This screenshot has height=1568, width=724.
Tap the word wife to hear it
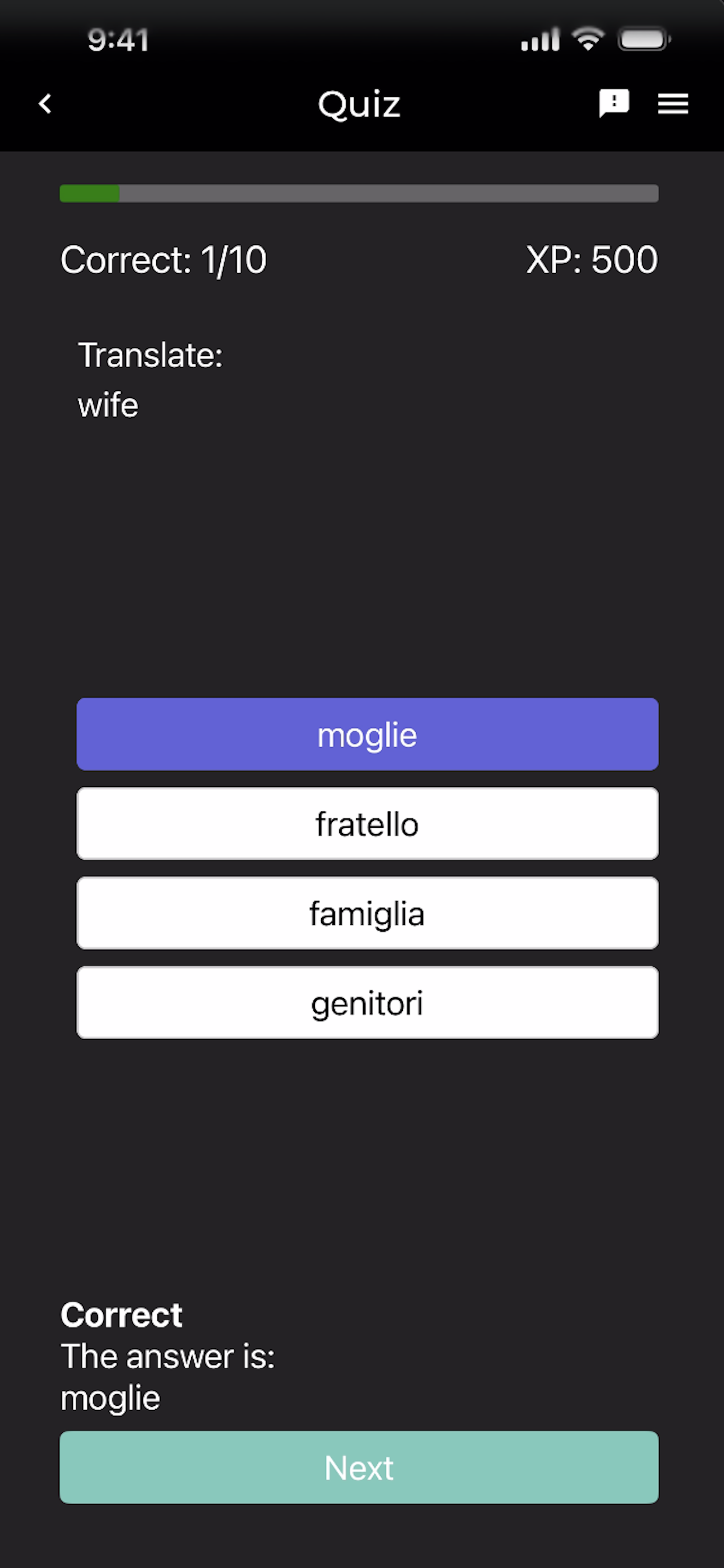click(110, 404)
